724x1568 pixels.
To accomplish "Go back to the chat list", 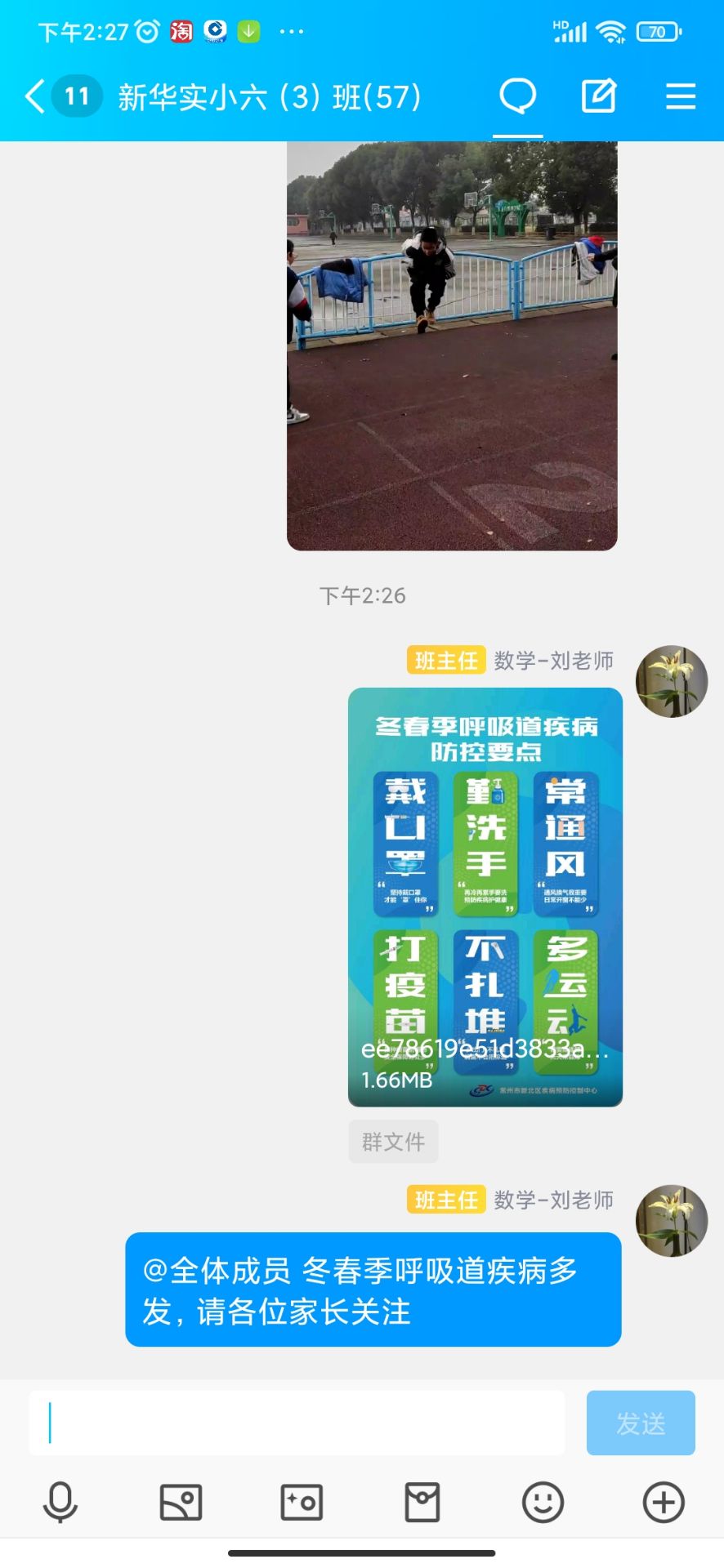I will pyautogui.click(x=34, y=96).
